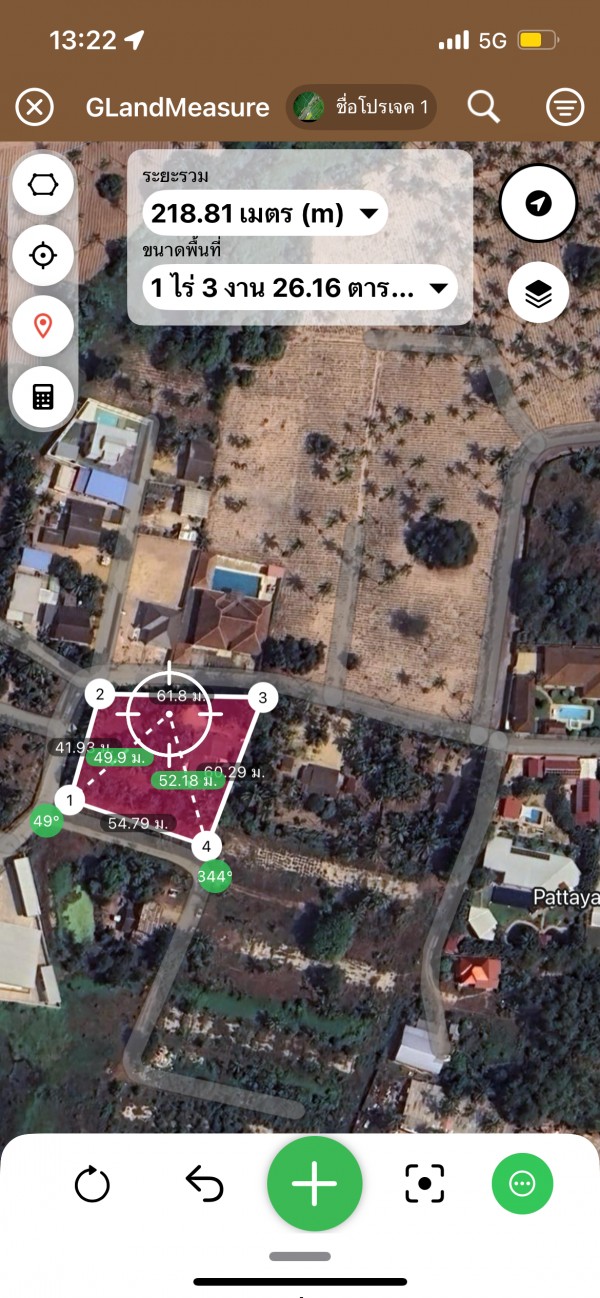Tap the red location pin tool
This screenshot has height=1298, width=600.
pos(43,326)
